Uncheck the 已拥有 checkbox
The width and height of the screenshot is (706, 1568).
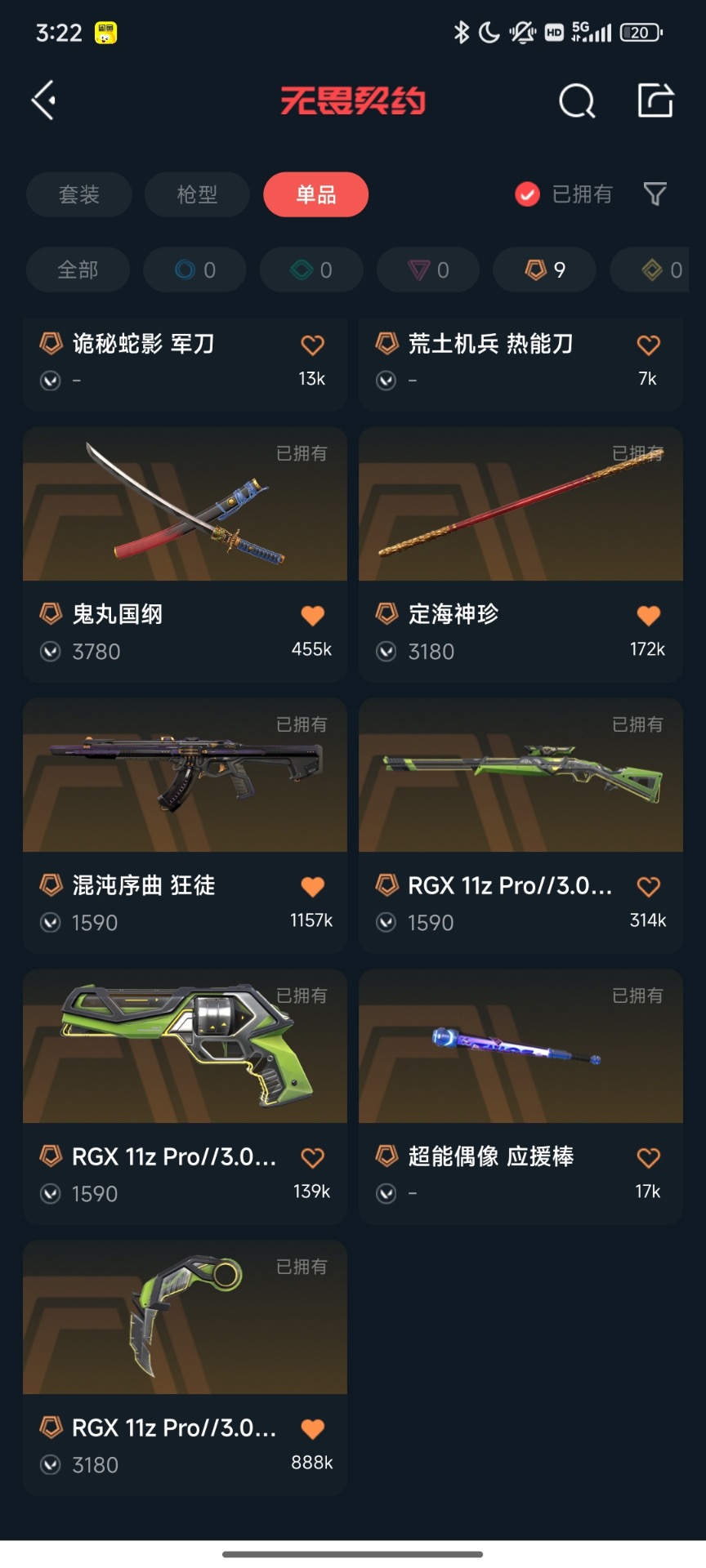click(527, 194)
